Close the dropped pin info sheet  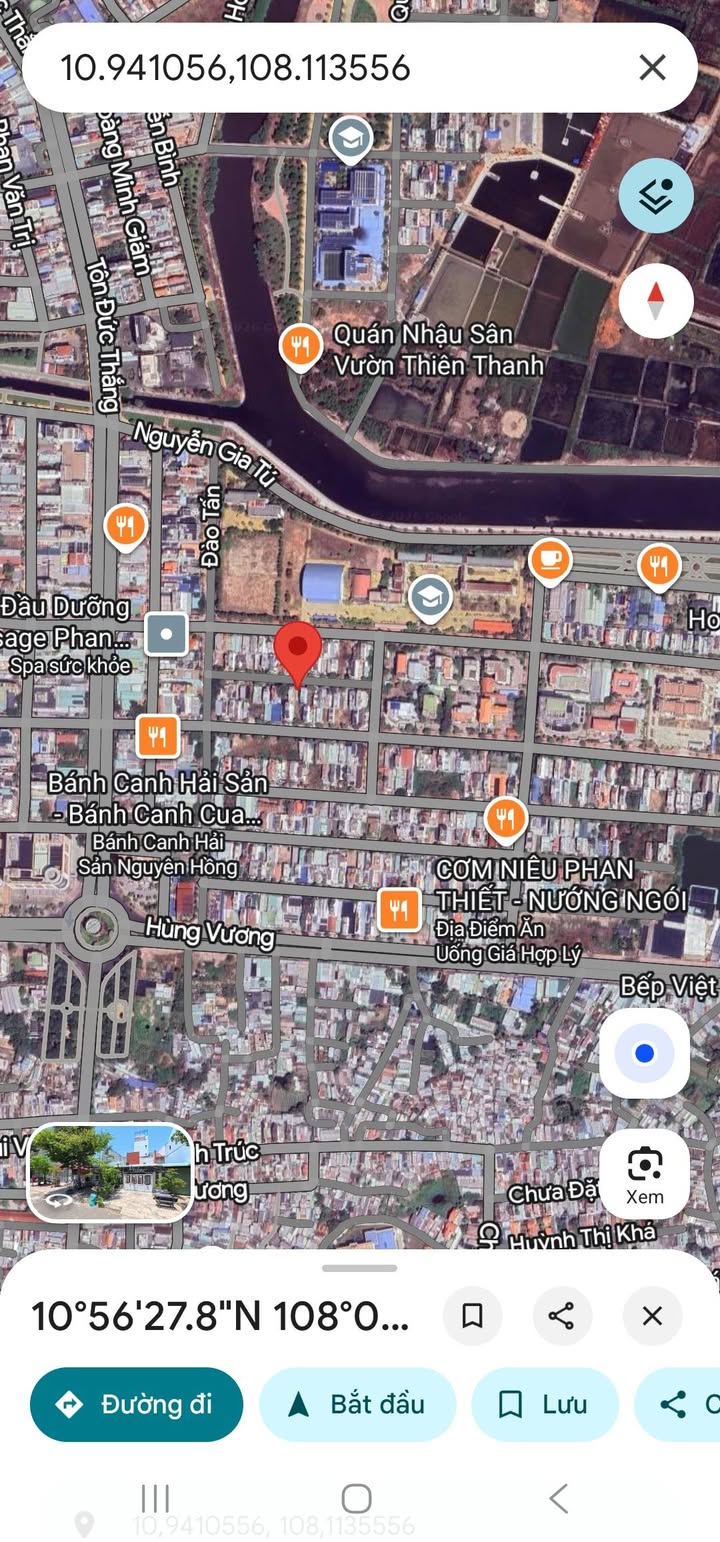tap(652, 1316)
